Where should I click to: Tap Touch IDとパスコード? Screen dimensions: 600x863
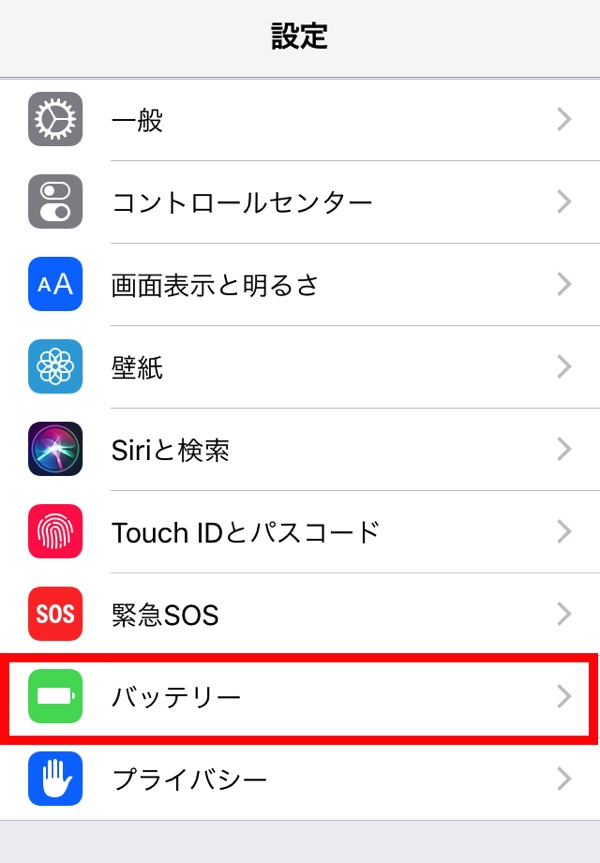[x=300, y=531]
